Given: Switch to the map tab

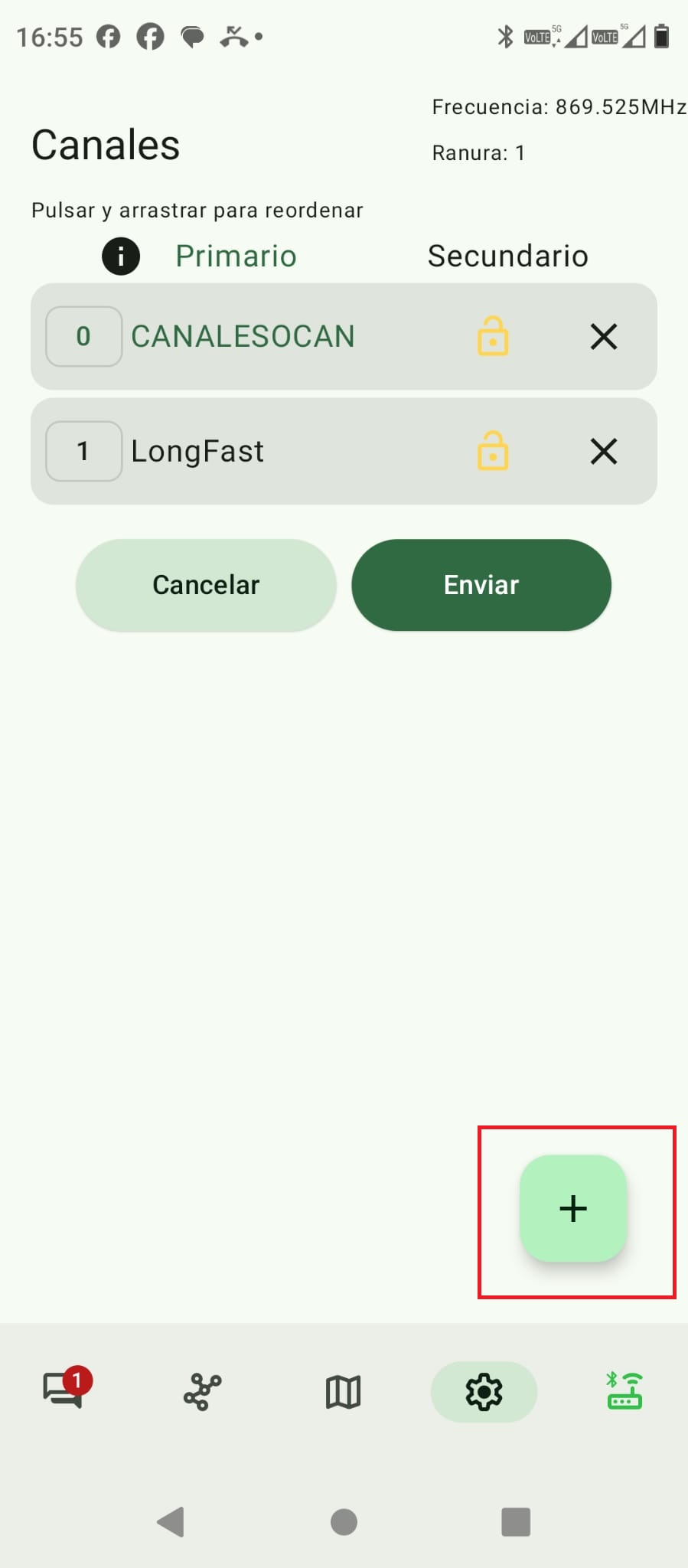Looking at the screenshot, I should click(x=343, y=1391).
